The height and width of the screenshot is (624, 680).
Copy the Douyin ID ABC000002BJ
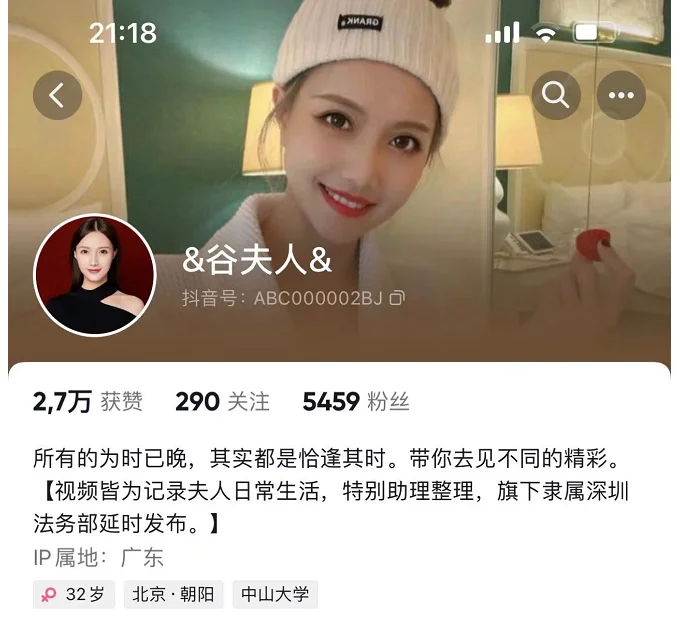coord(397,298)
